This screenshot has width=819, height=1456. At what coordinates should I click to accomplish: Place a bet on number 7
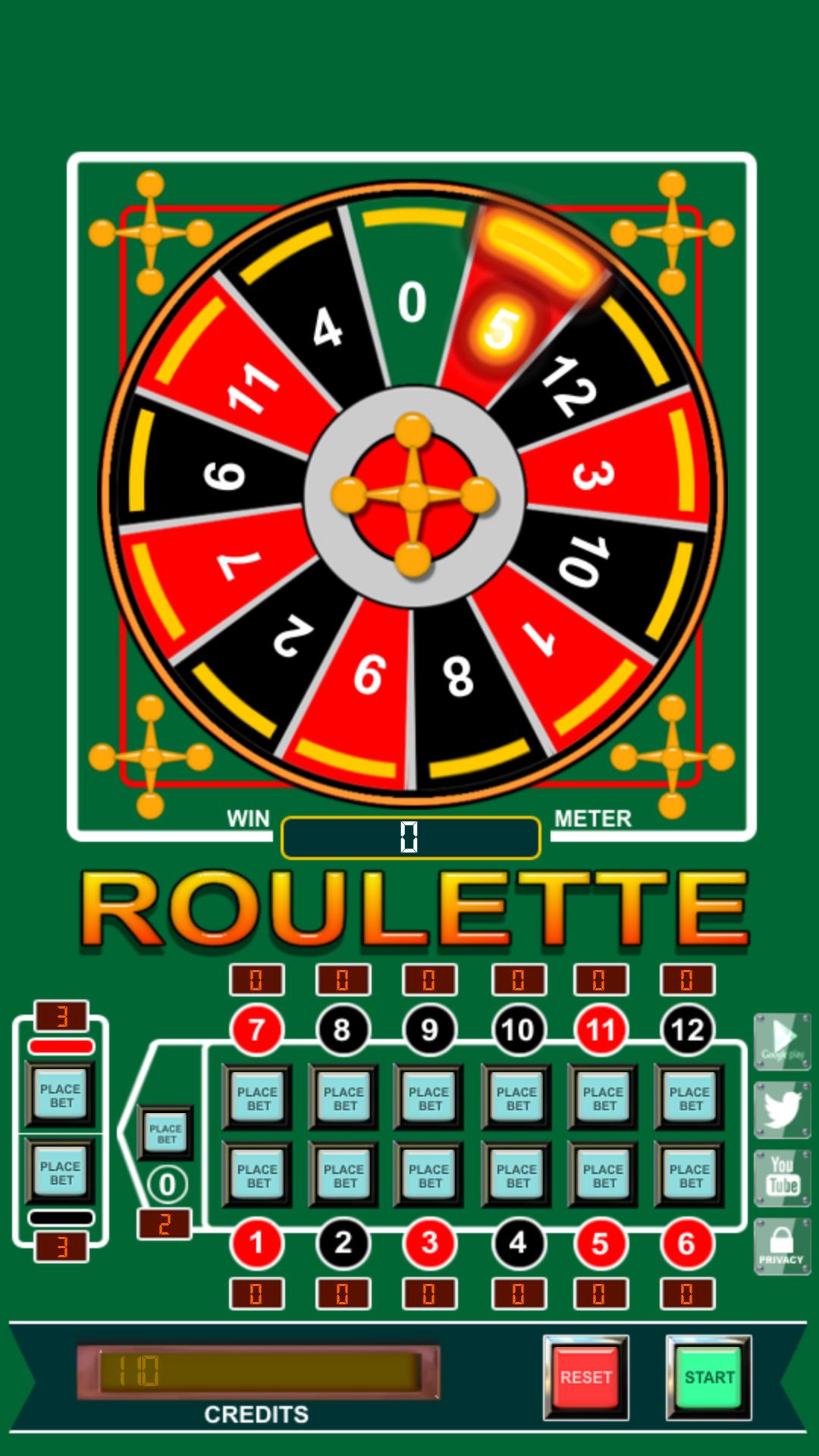tap(257, 1098)
